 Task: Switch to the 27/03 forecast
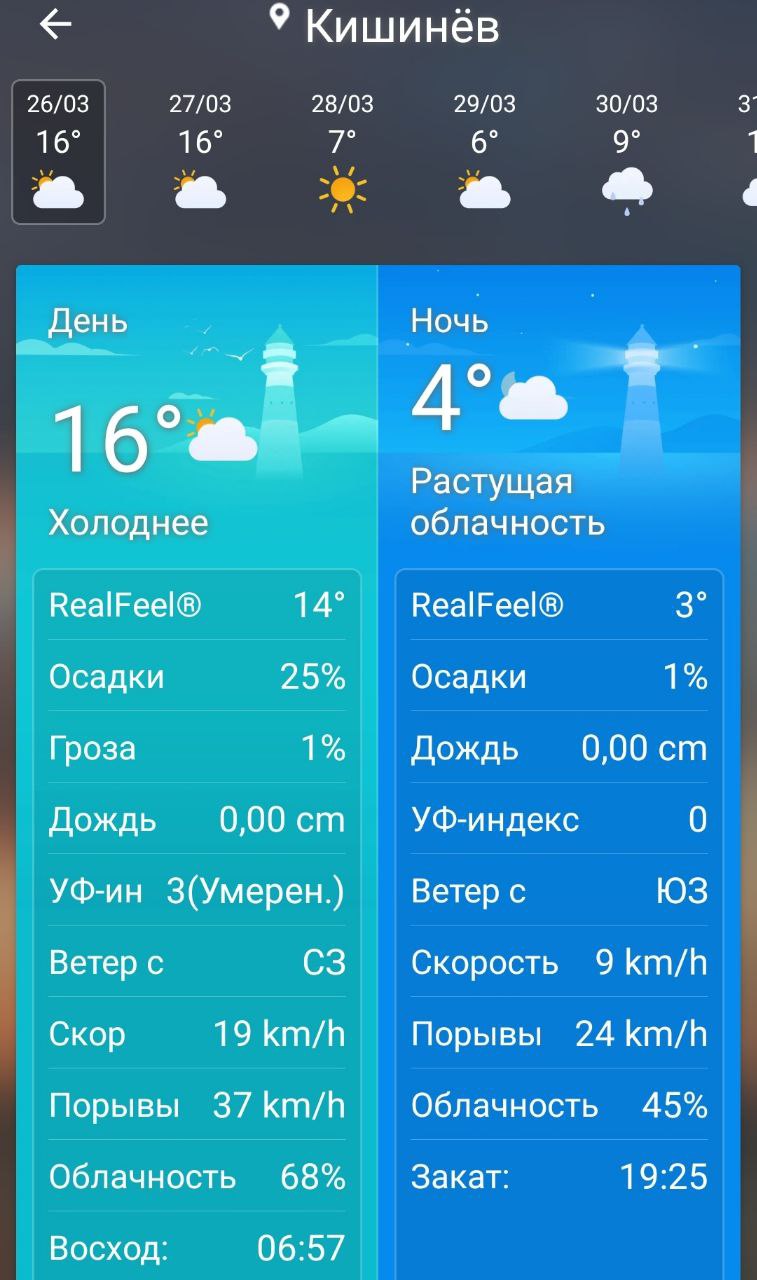[x=200, y=151]
